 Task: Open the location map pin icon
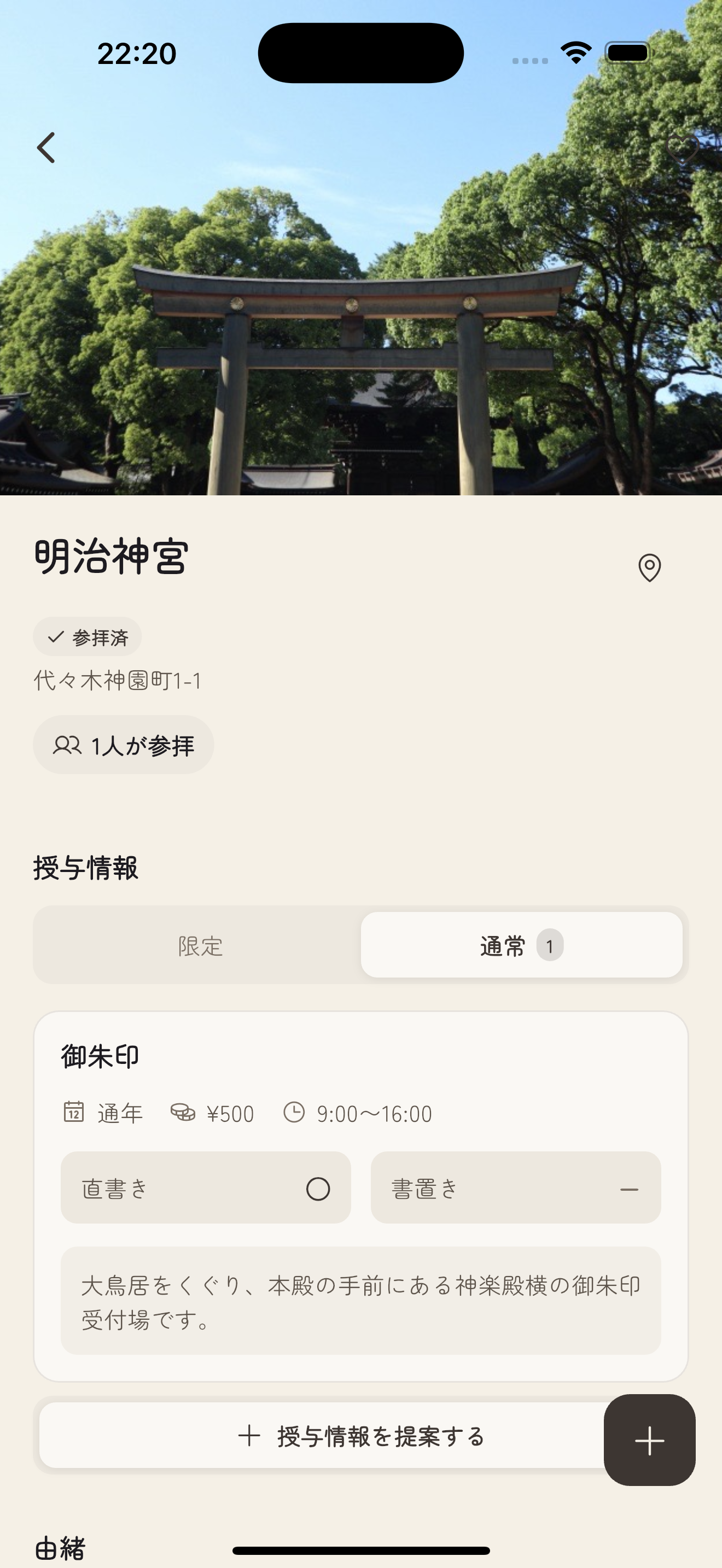pyautogui.click(x=650, y=569)
